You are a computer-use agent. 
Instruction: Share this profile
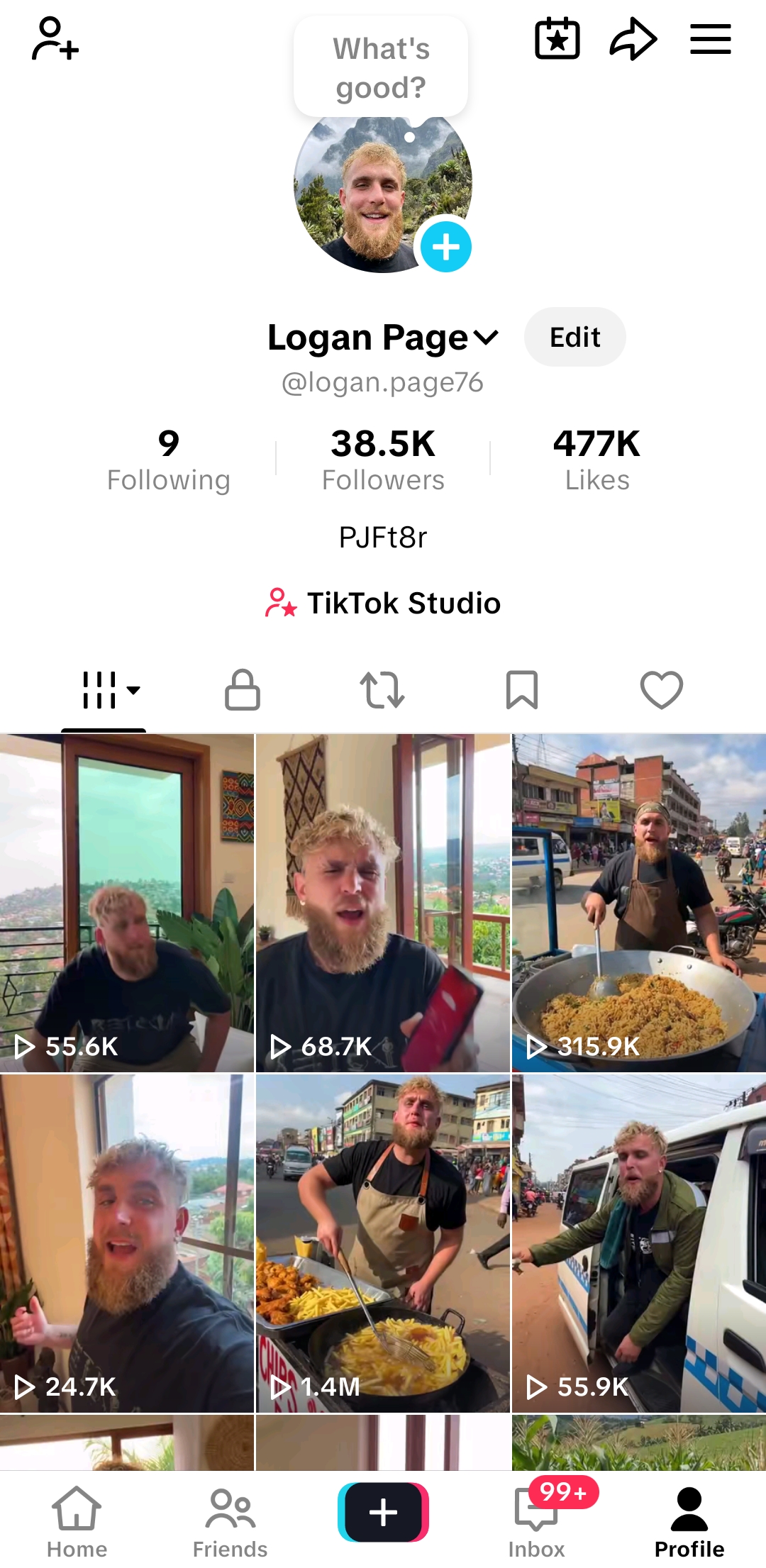pyautogui.click(x=633, y=39)
